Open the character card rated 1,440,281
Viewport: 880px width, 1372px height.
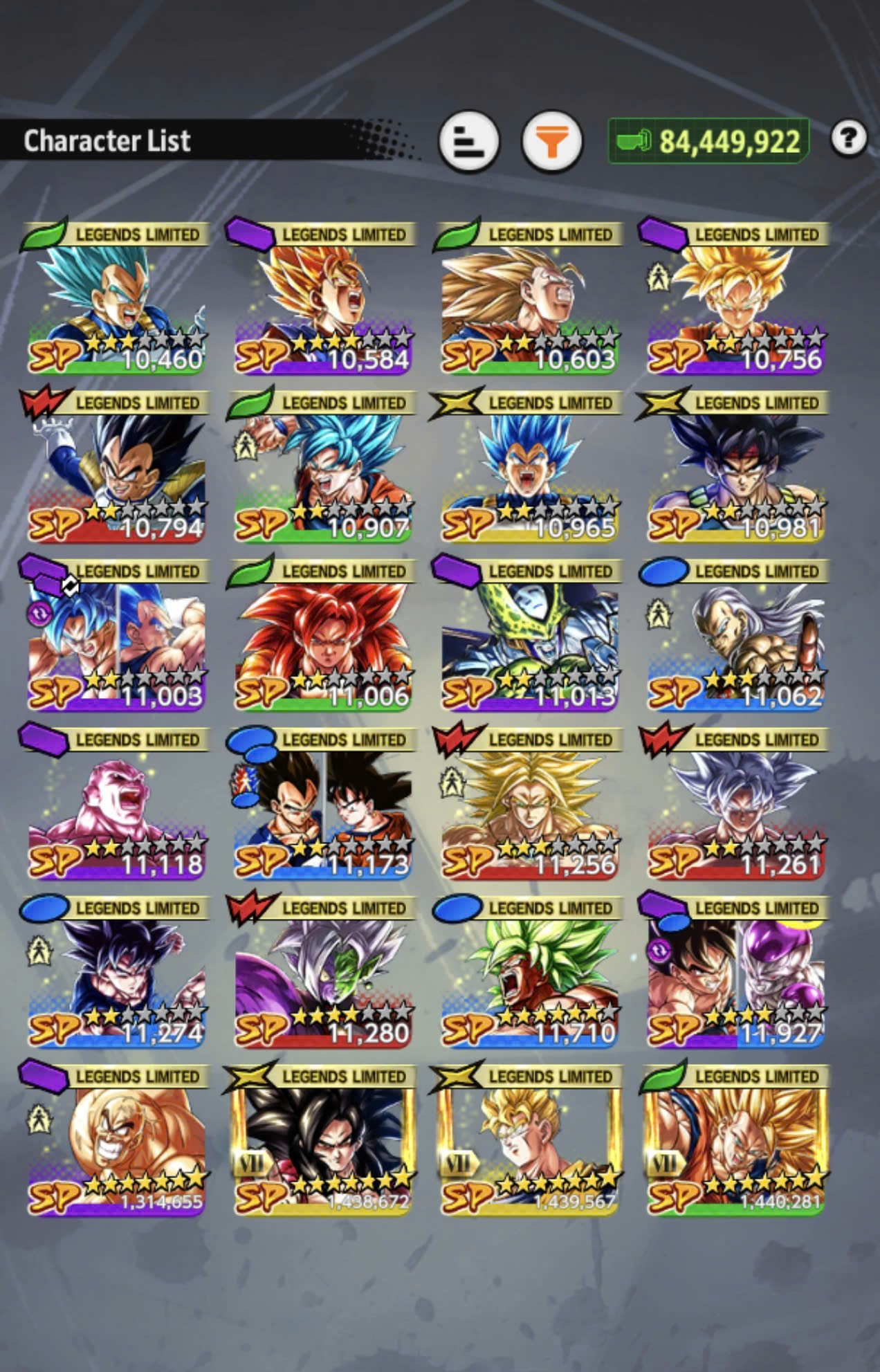click(735, 1140)
